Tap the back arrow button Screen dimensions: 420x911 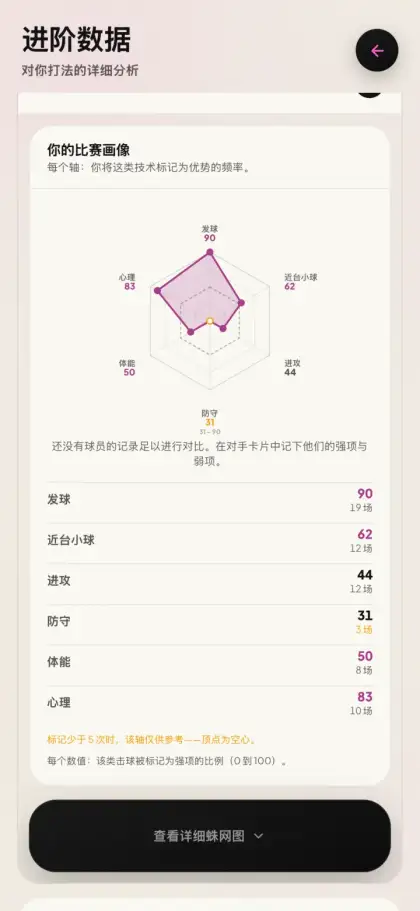[x=377, y=51]
